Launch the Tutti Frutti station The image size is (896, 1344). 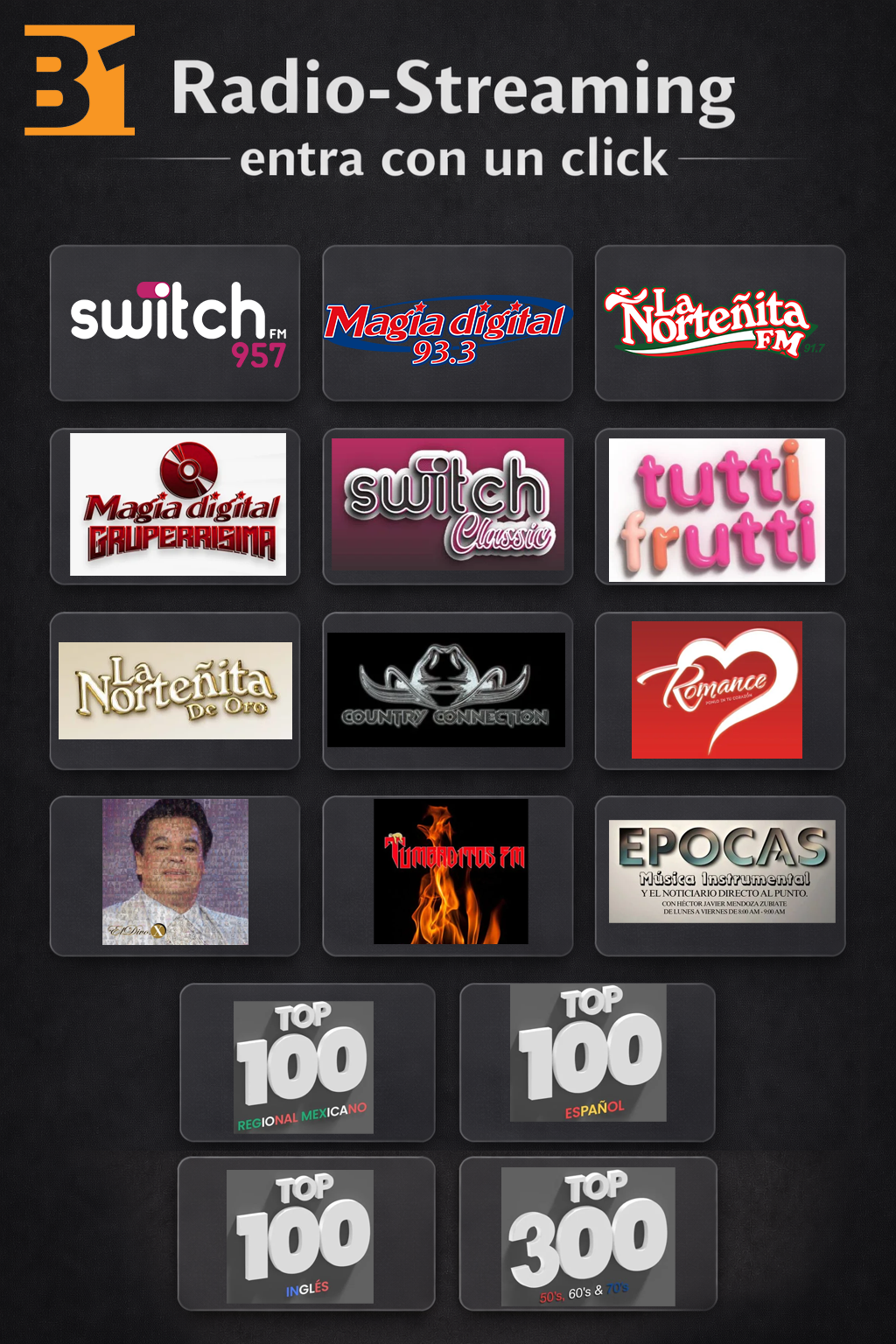(x=720, y=507)
